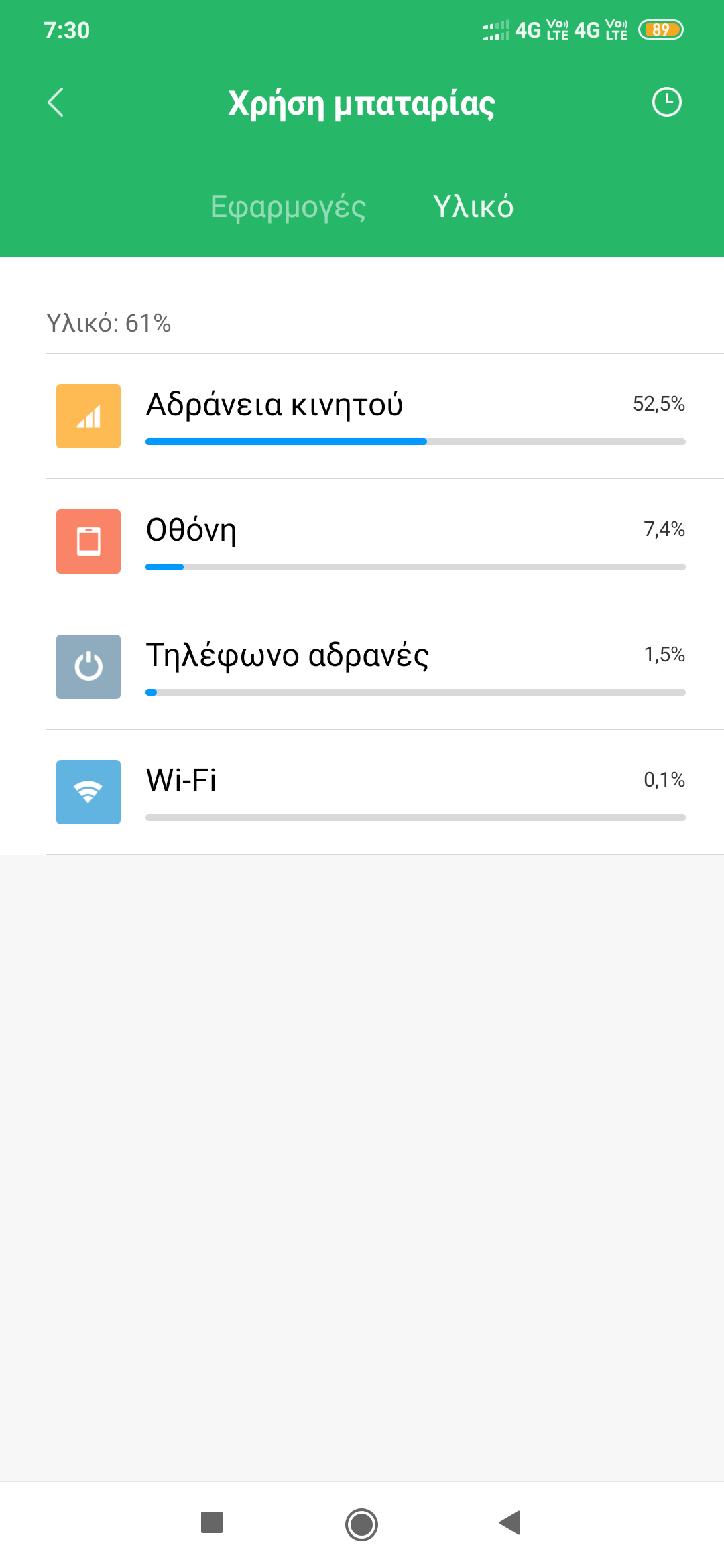This screenshot has width=724, height=1568.
Task: Open Αδράνεια κινητού usage details
Action: tap(369, 416)
